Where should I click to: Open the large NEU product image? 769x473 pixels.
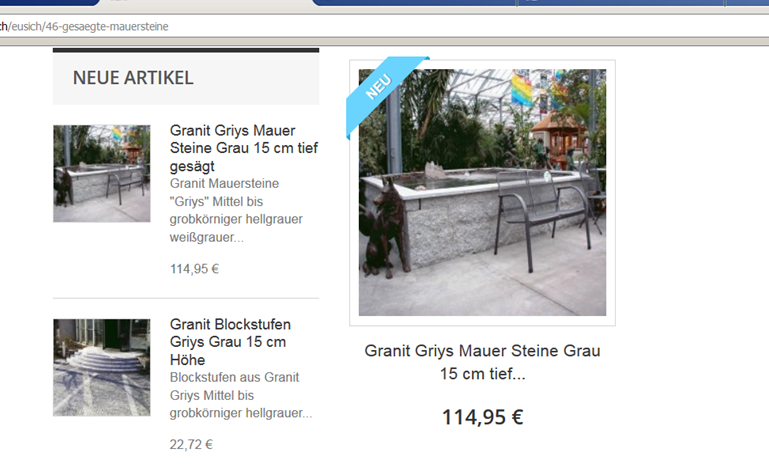(482, 192)
